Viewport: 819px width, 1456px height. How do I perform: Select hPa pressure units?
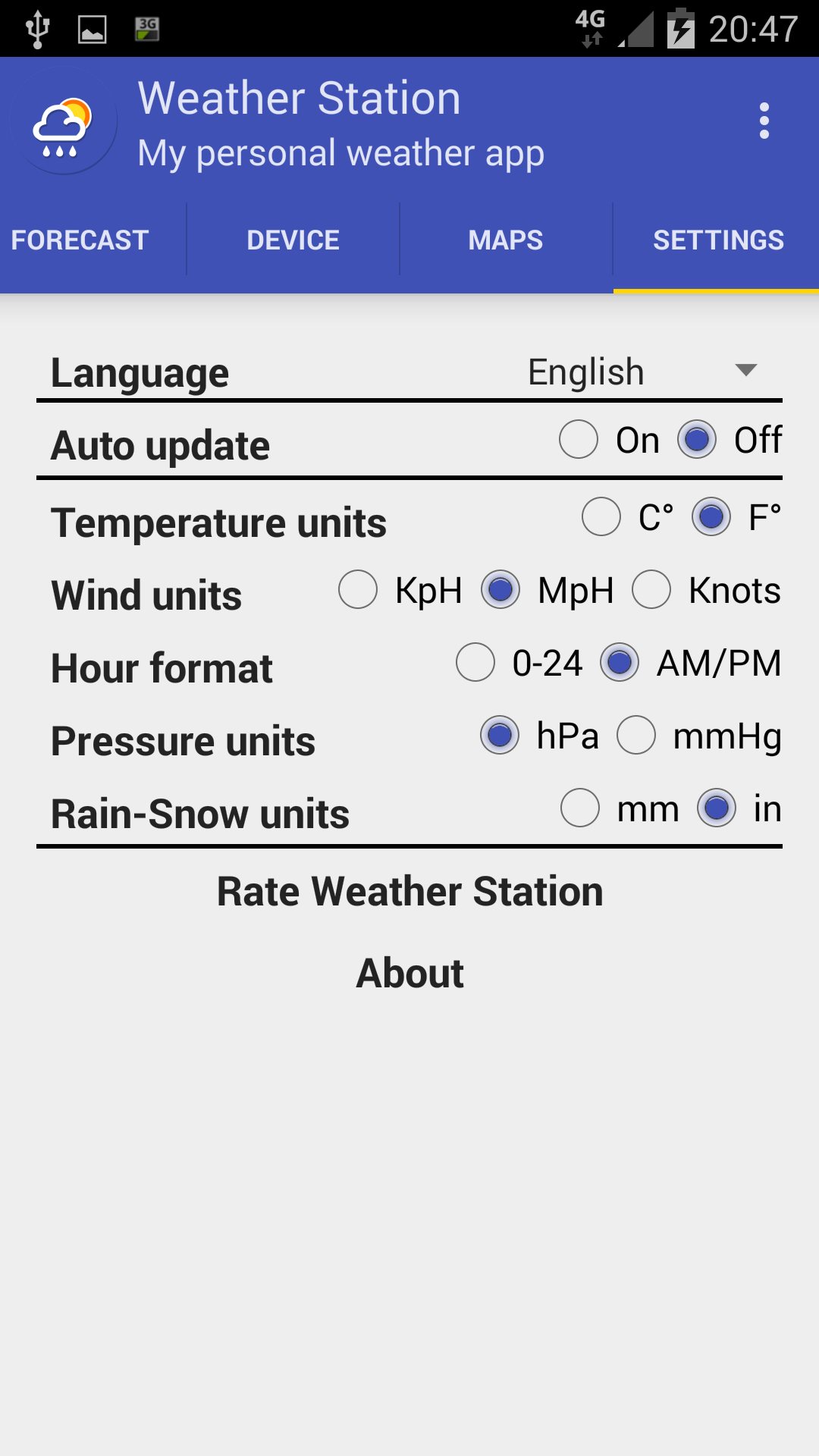coord(539,736)
